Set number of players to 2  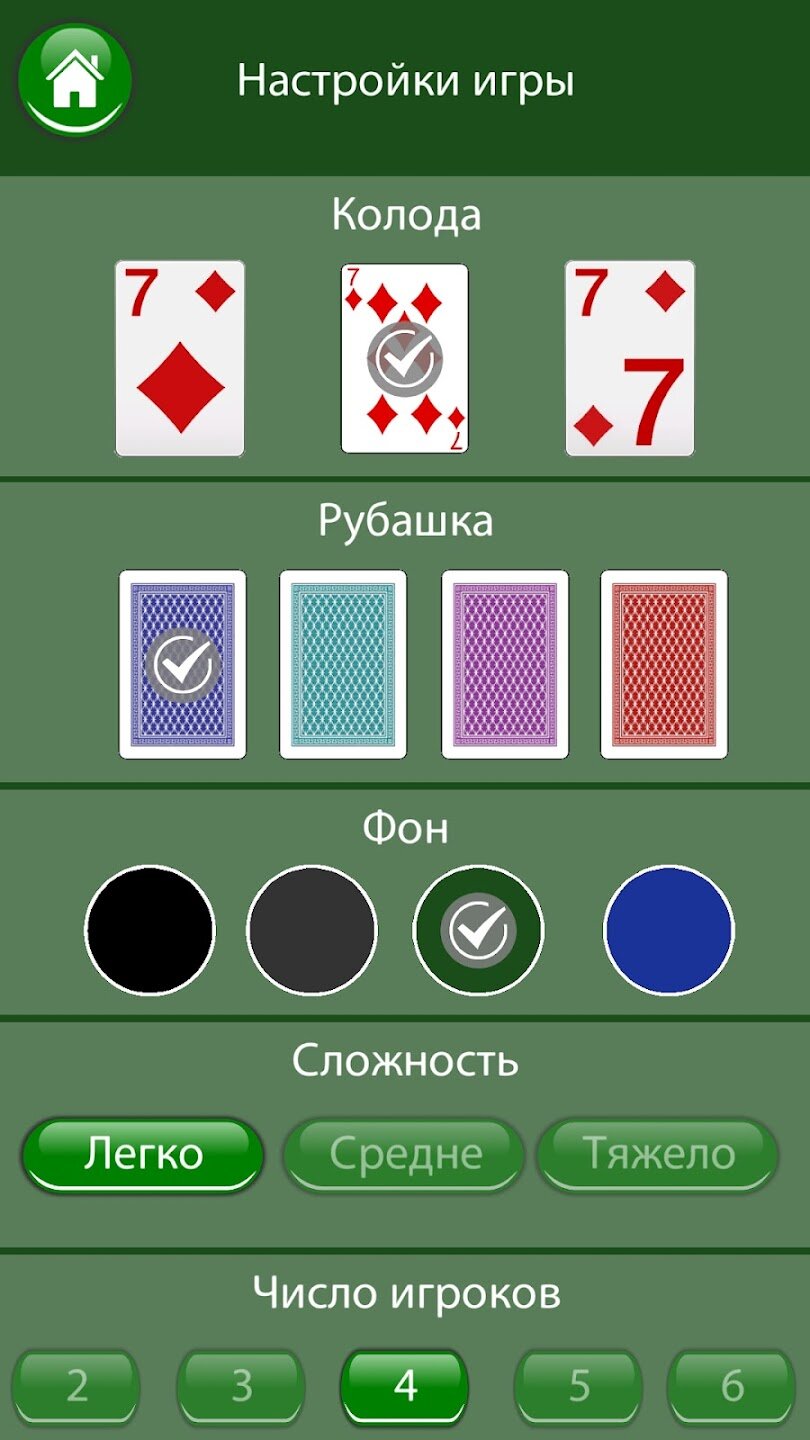pyautogui.click(x=77, y=1386)
